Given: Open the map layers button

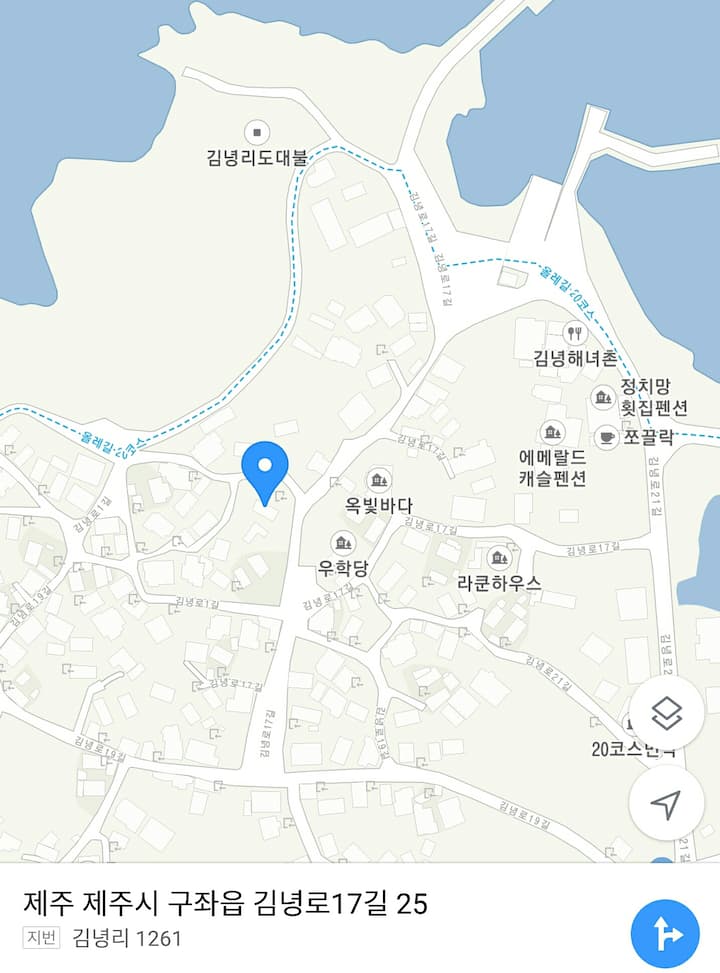Looking at the screenshot, I should (x=666, y=713).
